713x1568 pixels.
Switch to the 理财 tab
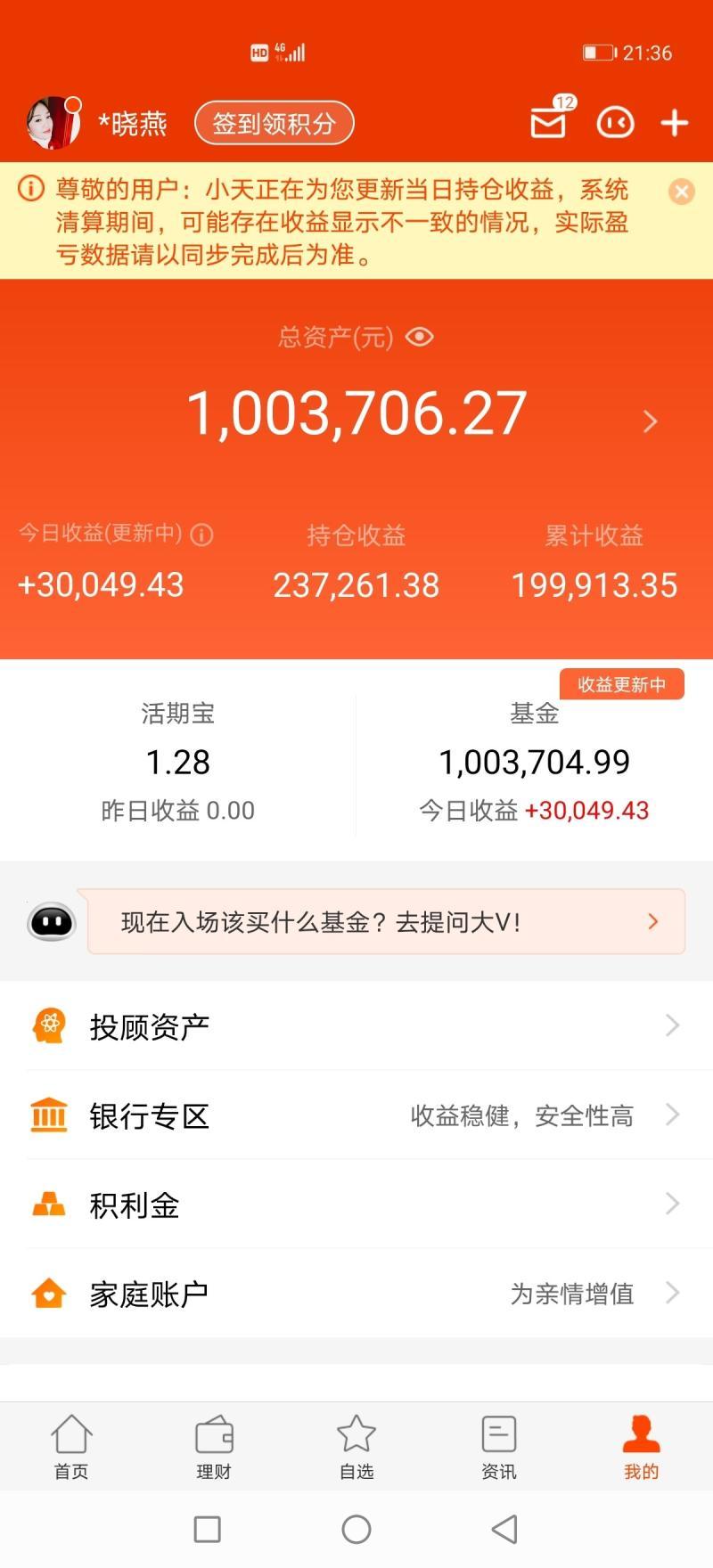click(214, 1447)
